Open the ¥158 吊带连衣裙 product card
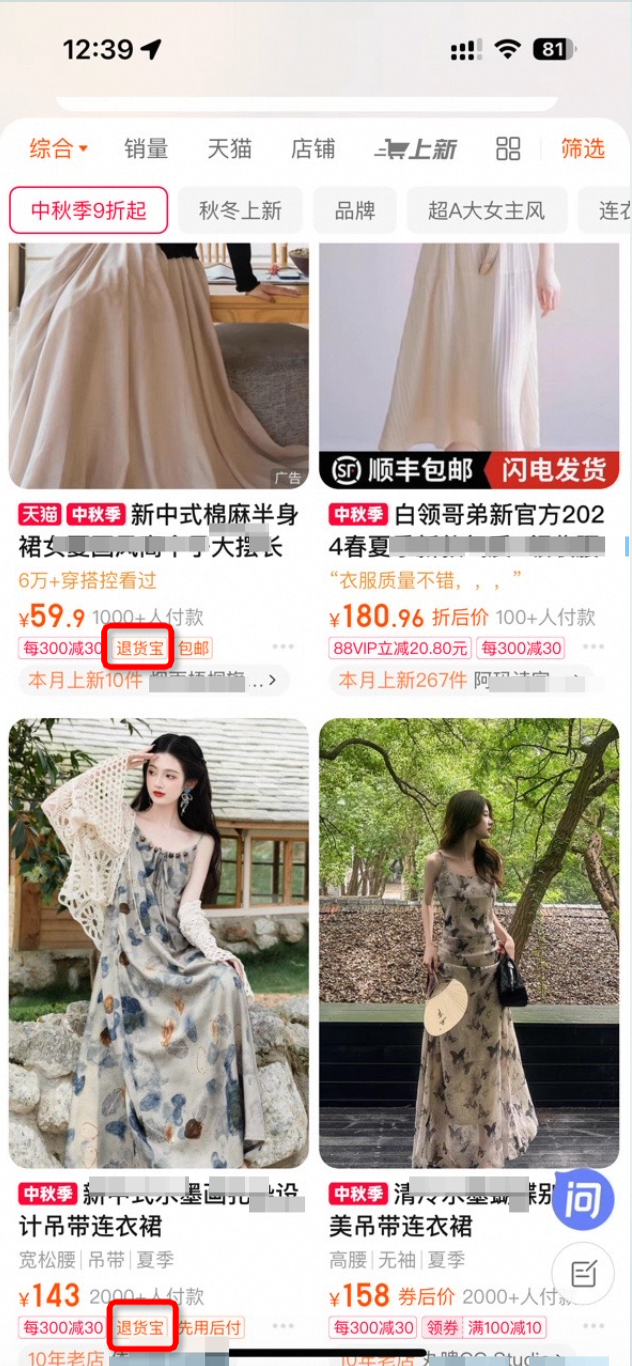The image size is (632, 1366). (468, 940)
